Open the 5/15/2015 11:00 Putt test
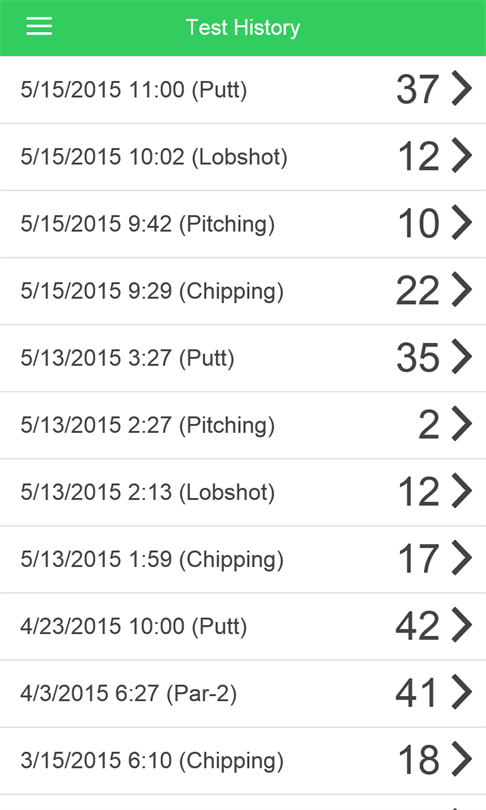Viewport: 486px width, 810px height. pyautogui.click(x=243, y=89)
